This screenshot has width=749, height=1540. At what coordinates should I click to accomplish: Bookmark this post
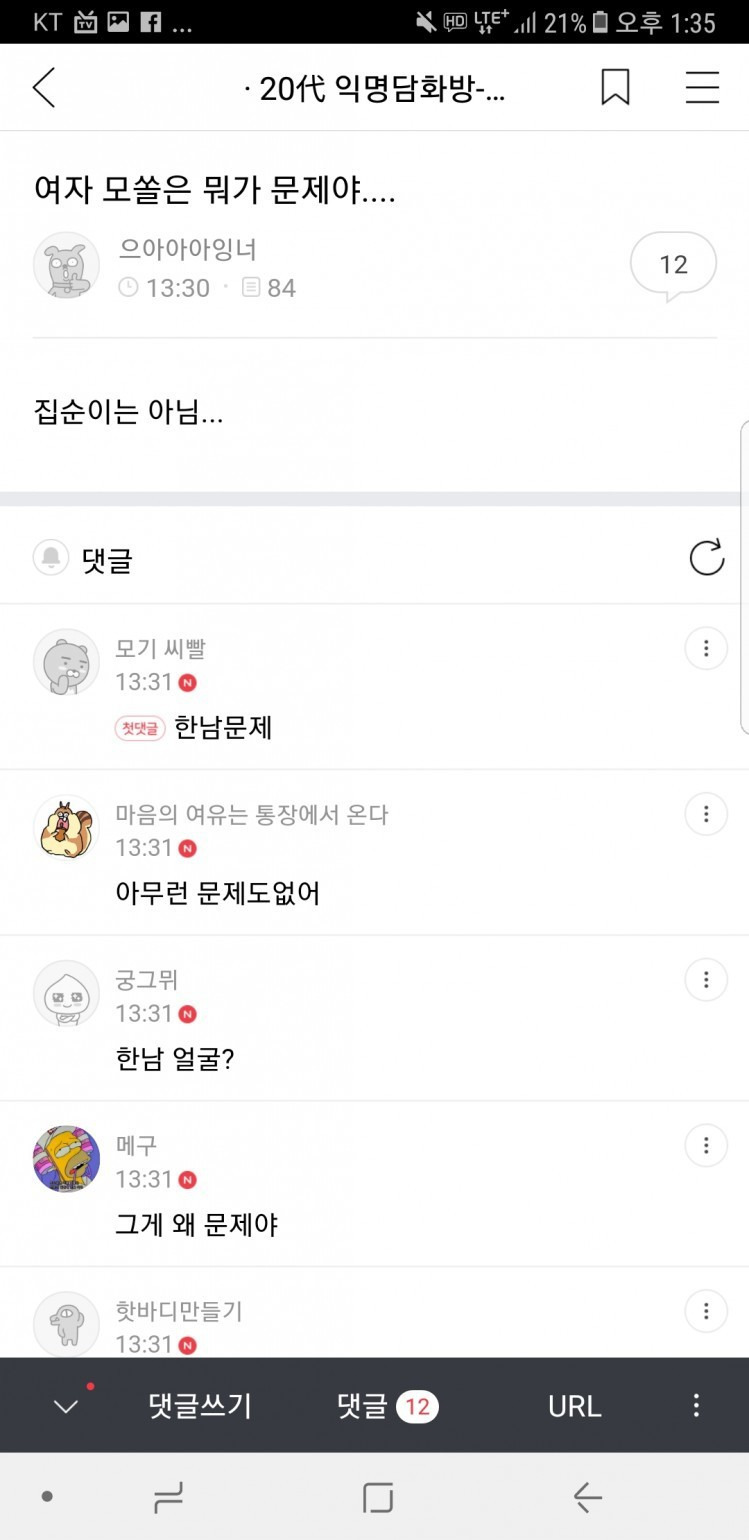[x=615, y=88]
